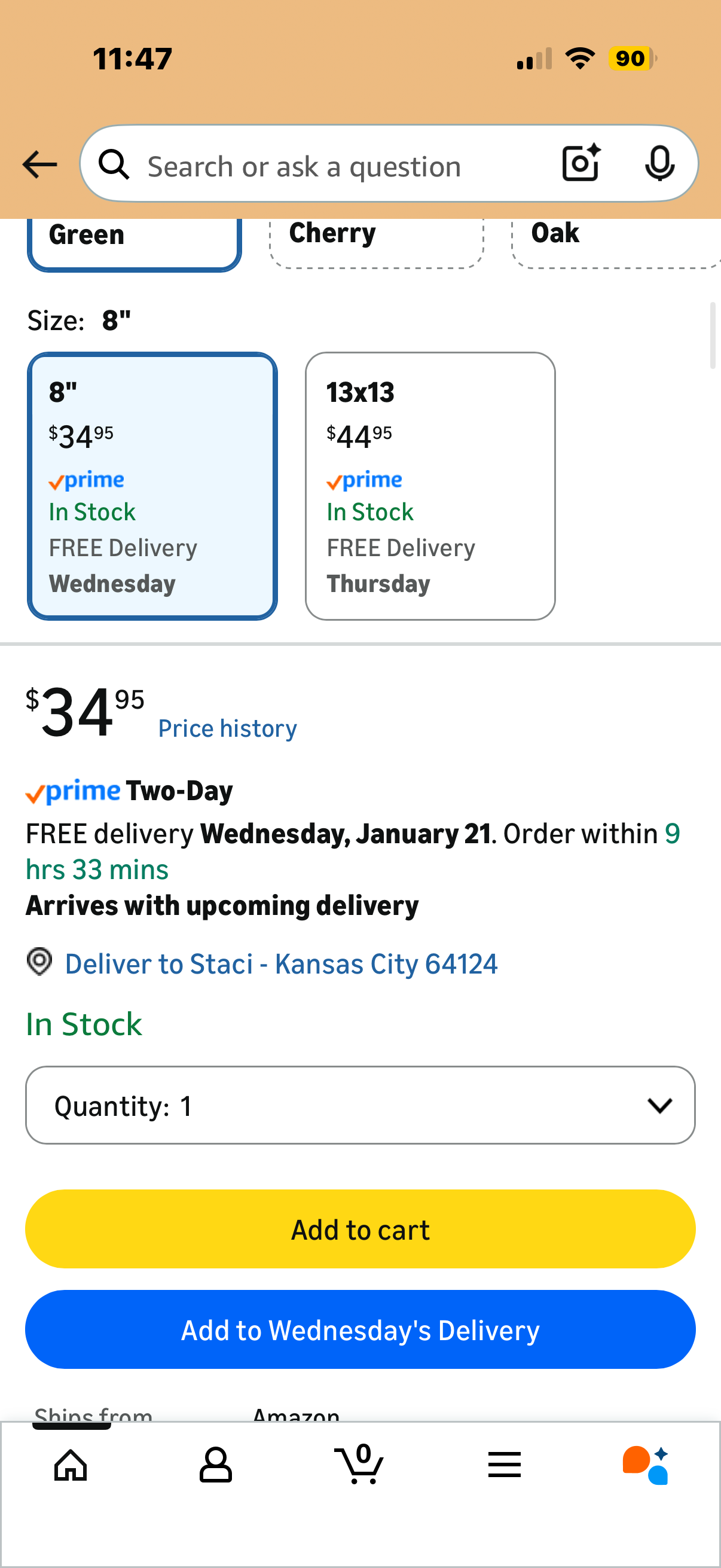Select the 8" size option

click(152, 486)
